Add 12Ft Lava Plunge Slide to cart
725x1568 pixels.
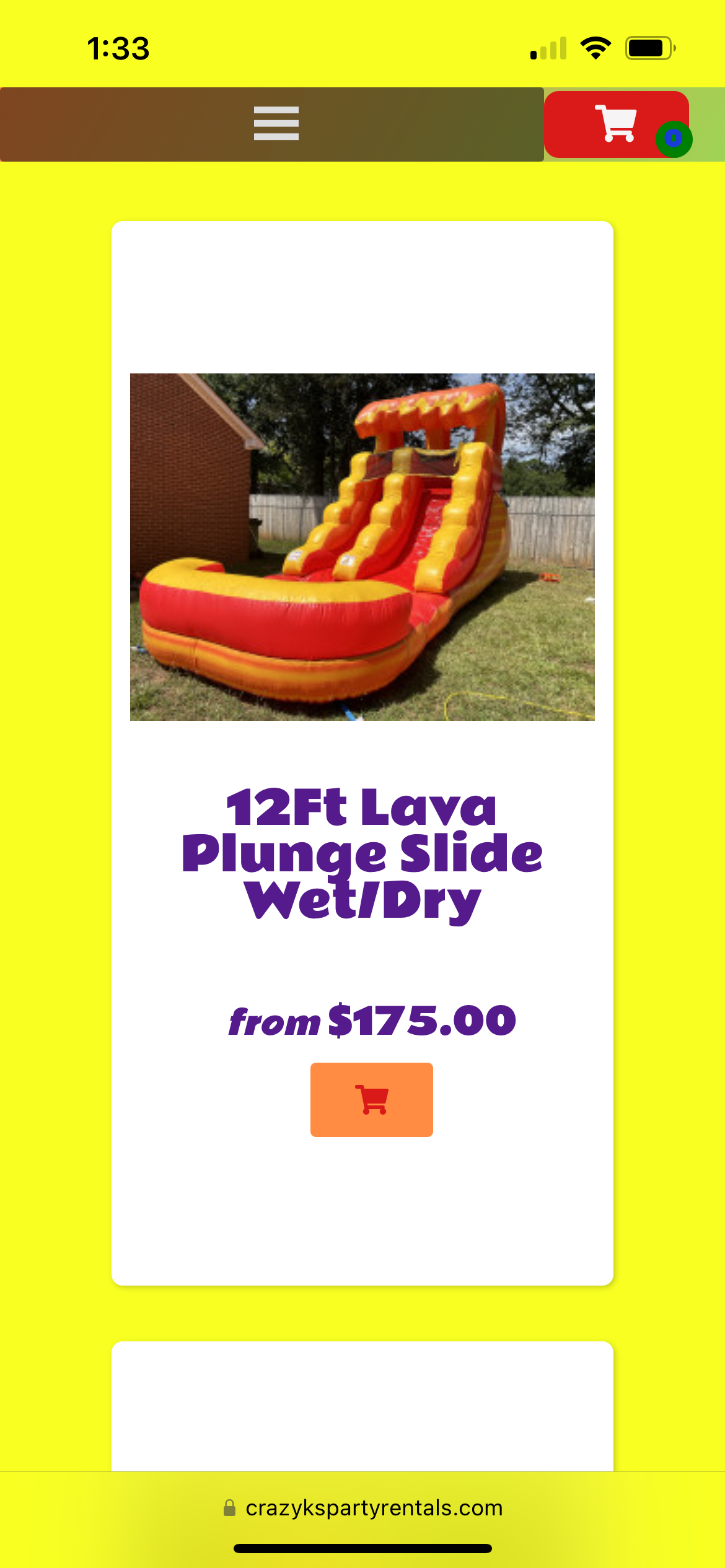(371, 1099)
